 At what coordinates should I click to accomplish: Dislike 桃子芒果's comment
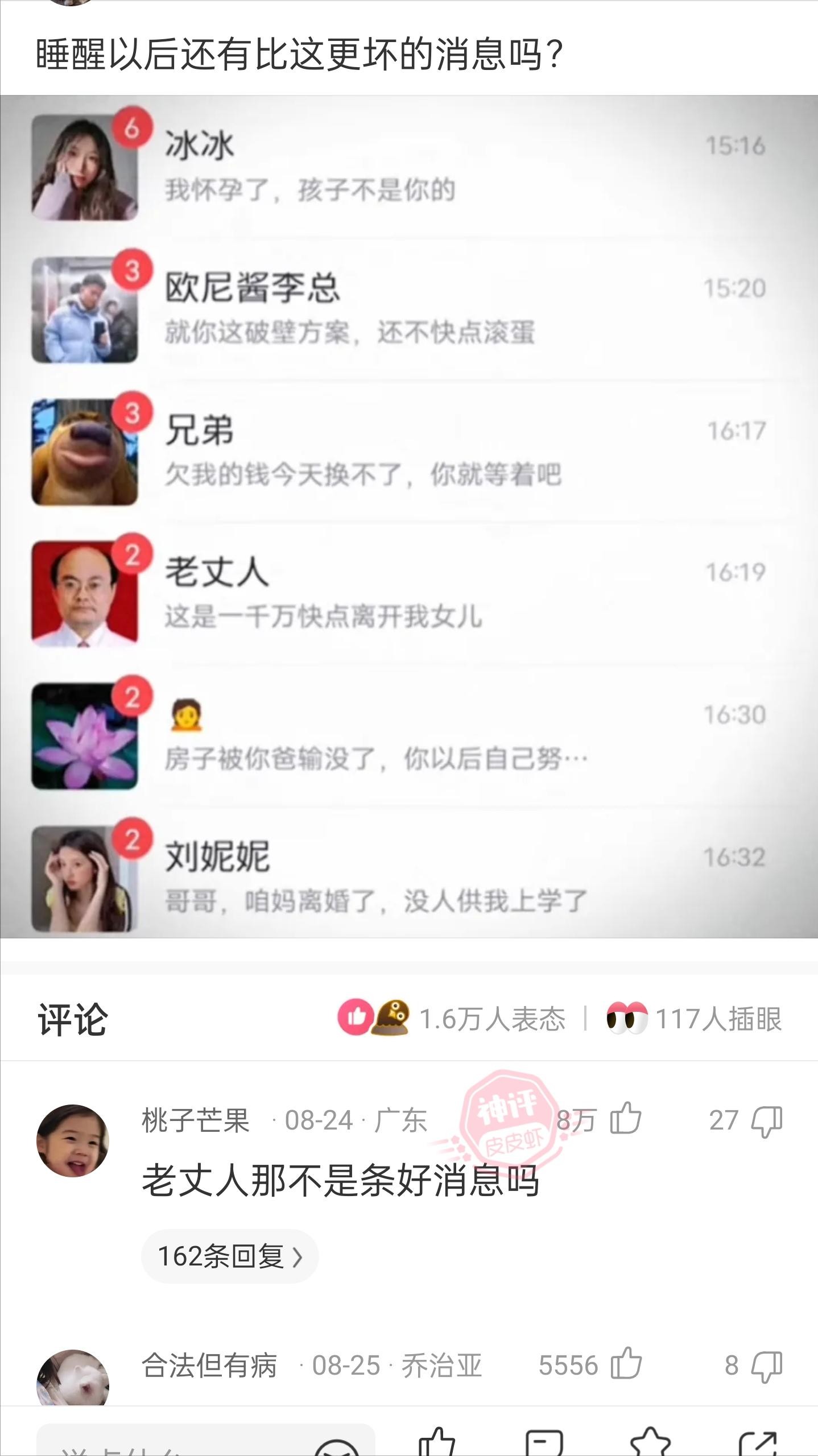pos(766,1120)
